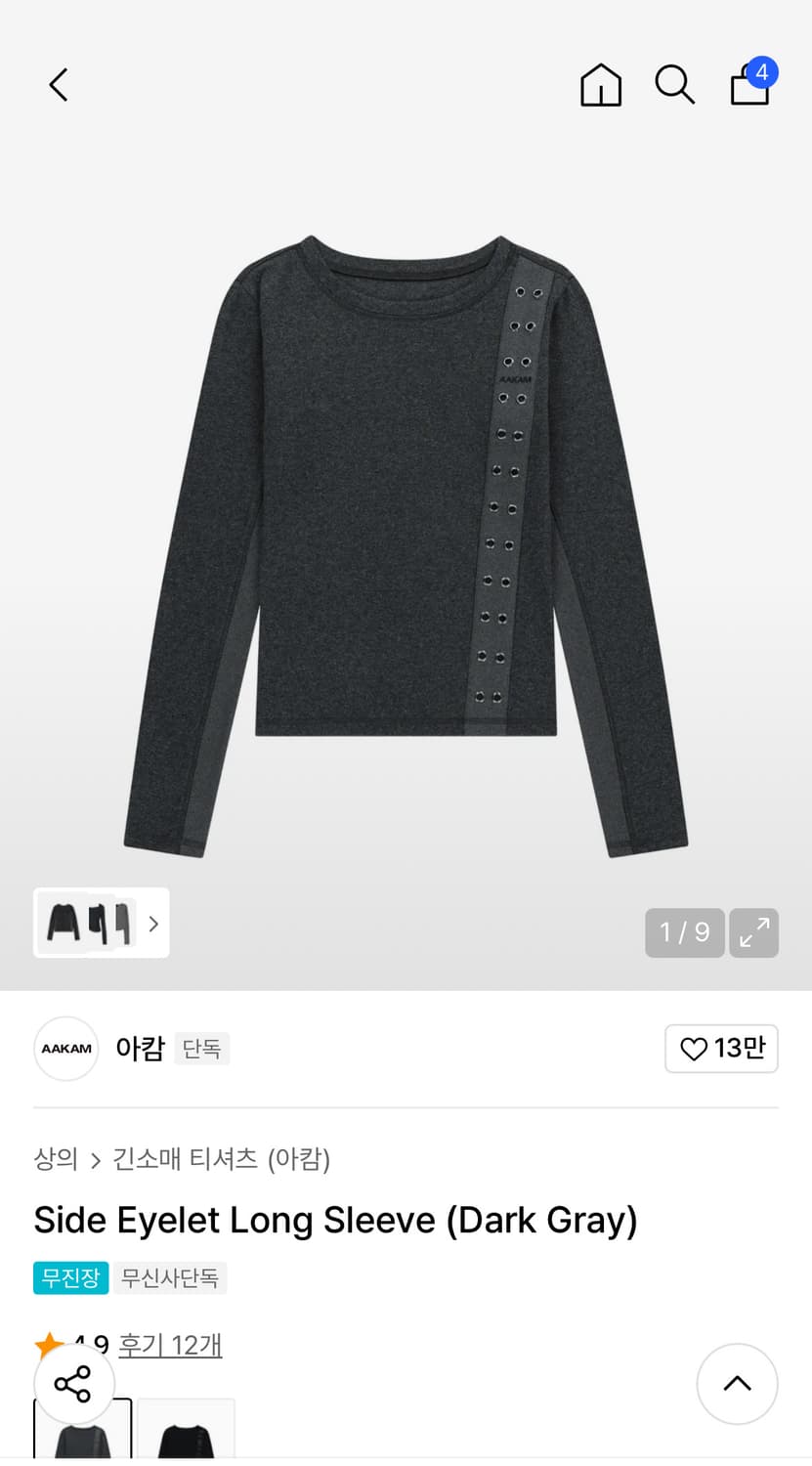Share the product via share icon

click(74, 1384)
